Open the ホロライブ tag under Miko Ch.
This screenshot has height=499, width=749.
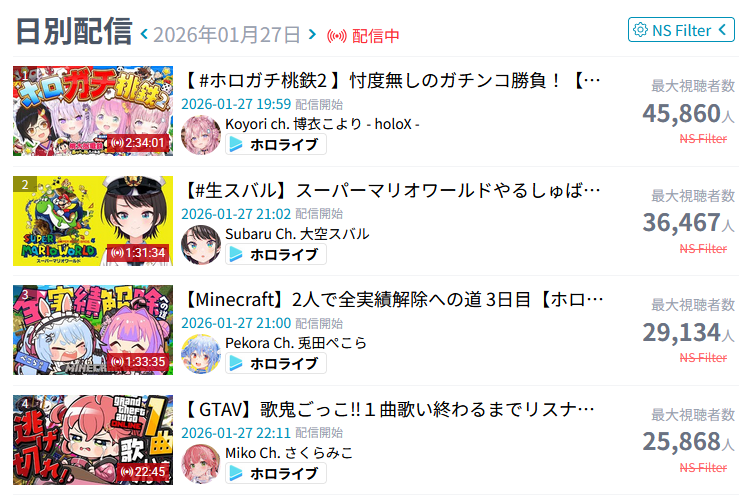point(276,473)
